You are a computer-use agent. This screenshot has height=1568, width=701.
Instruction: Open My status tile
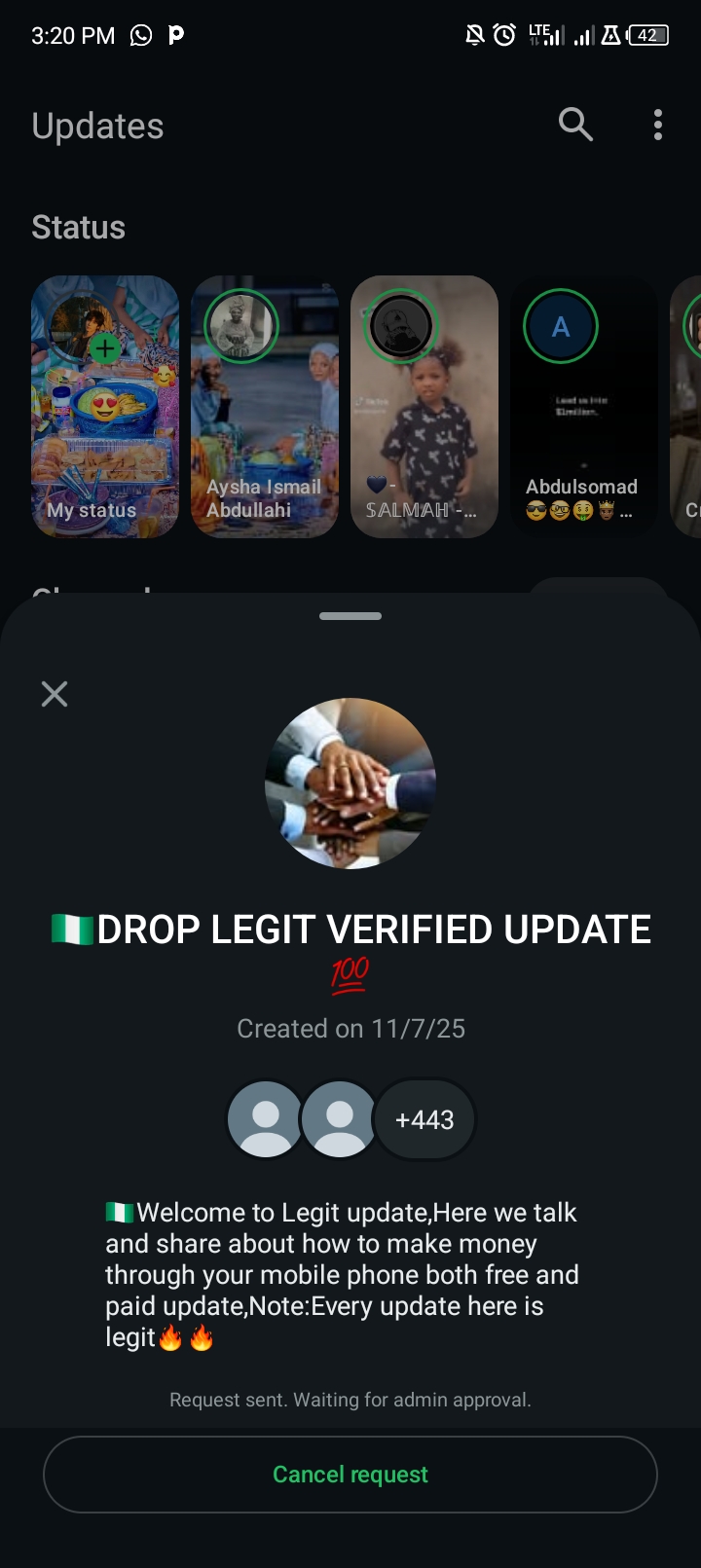(x=105, y=407)
